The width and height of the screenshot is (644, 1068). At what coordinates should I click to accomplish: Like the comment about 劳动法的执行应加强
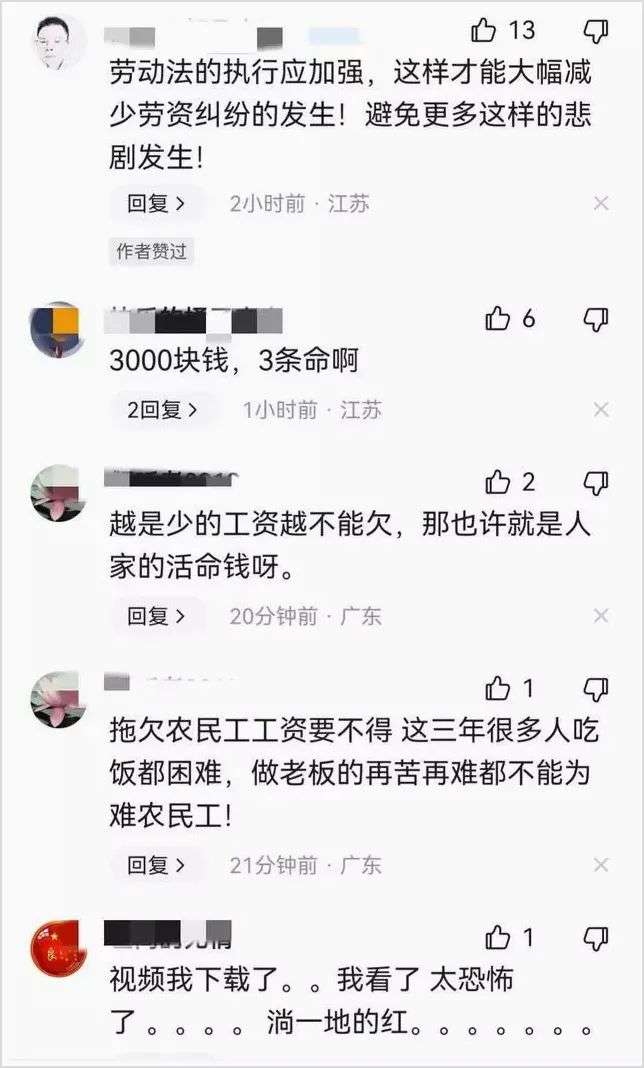[x=485, y=31]
